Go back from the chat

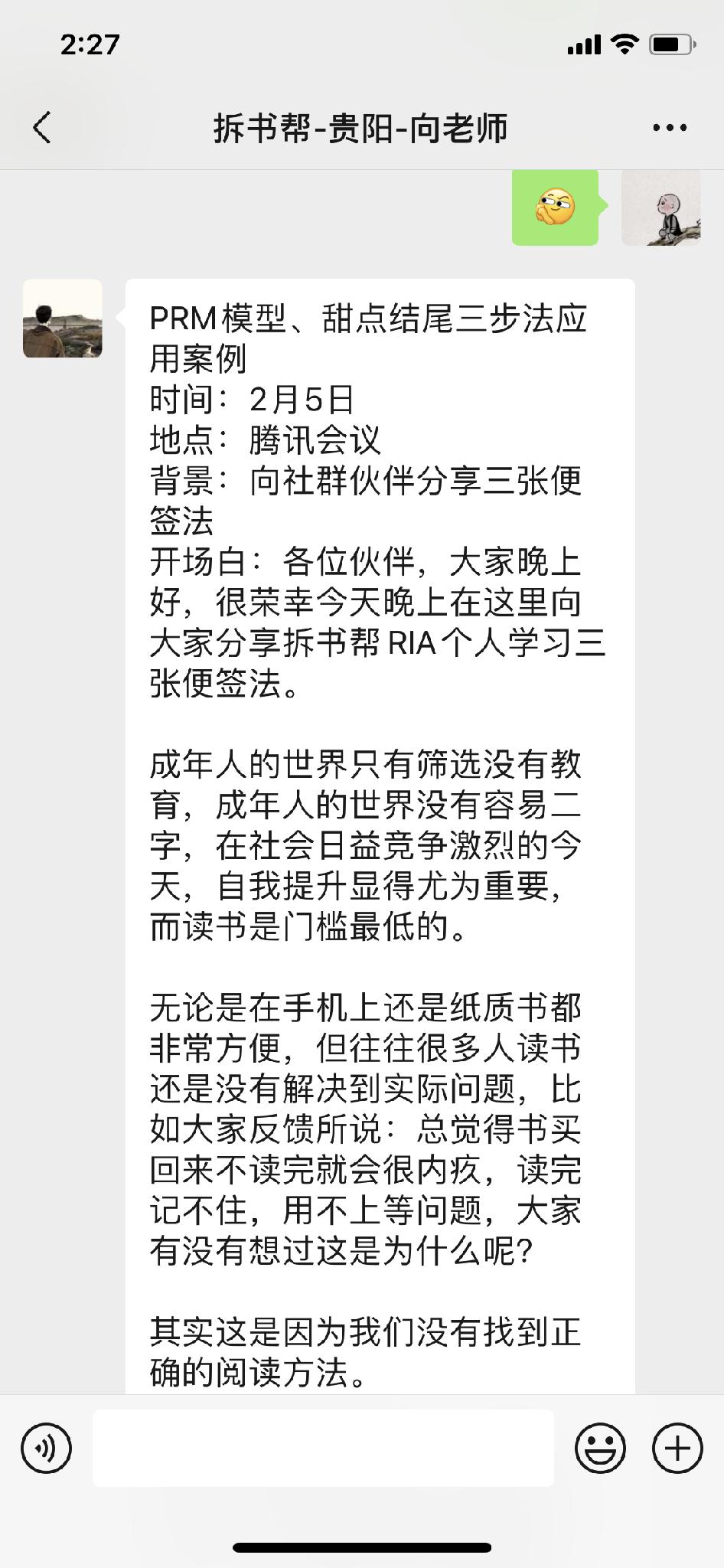point(42,128)
